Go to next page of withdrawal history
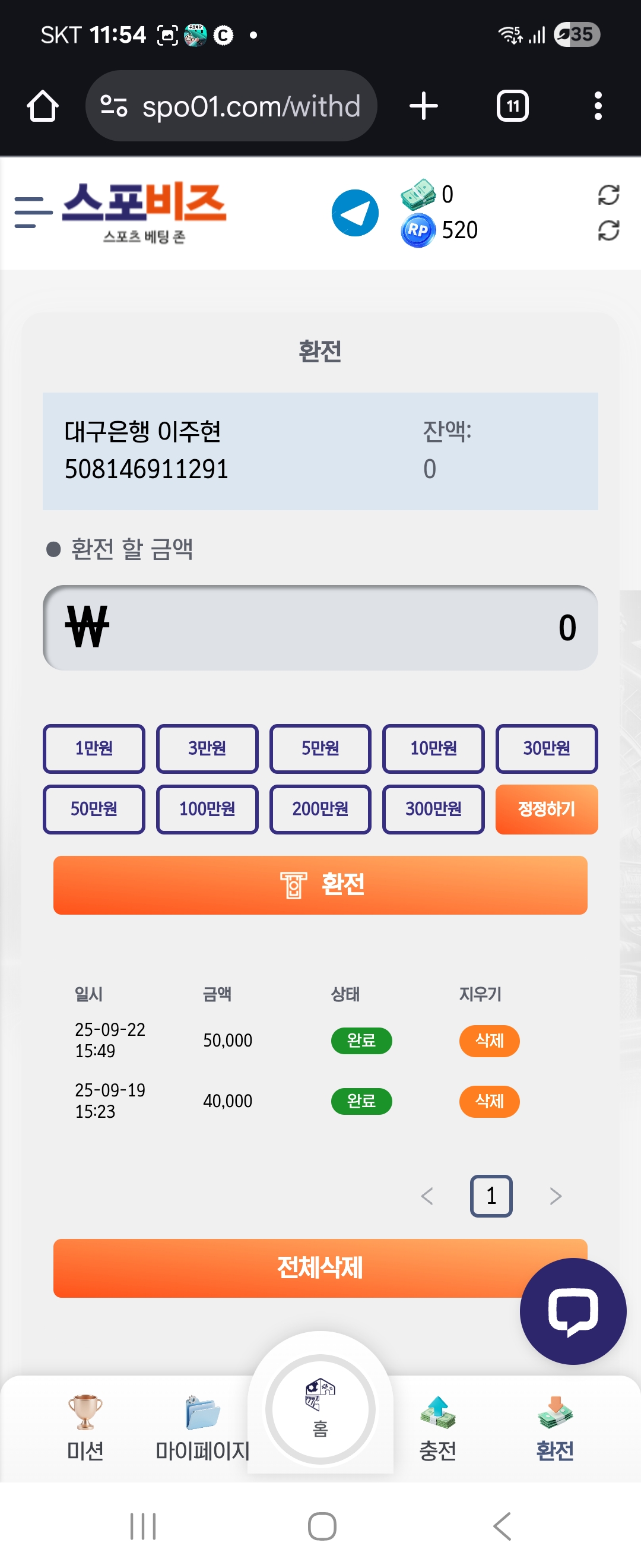This screenshot has height=1568, width=641. click(x=556, y=1196)
